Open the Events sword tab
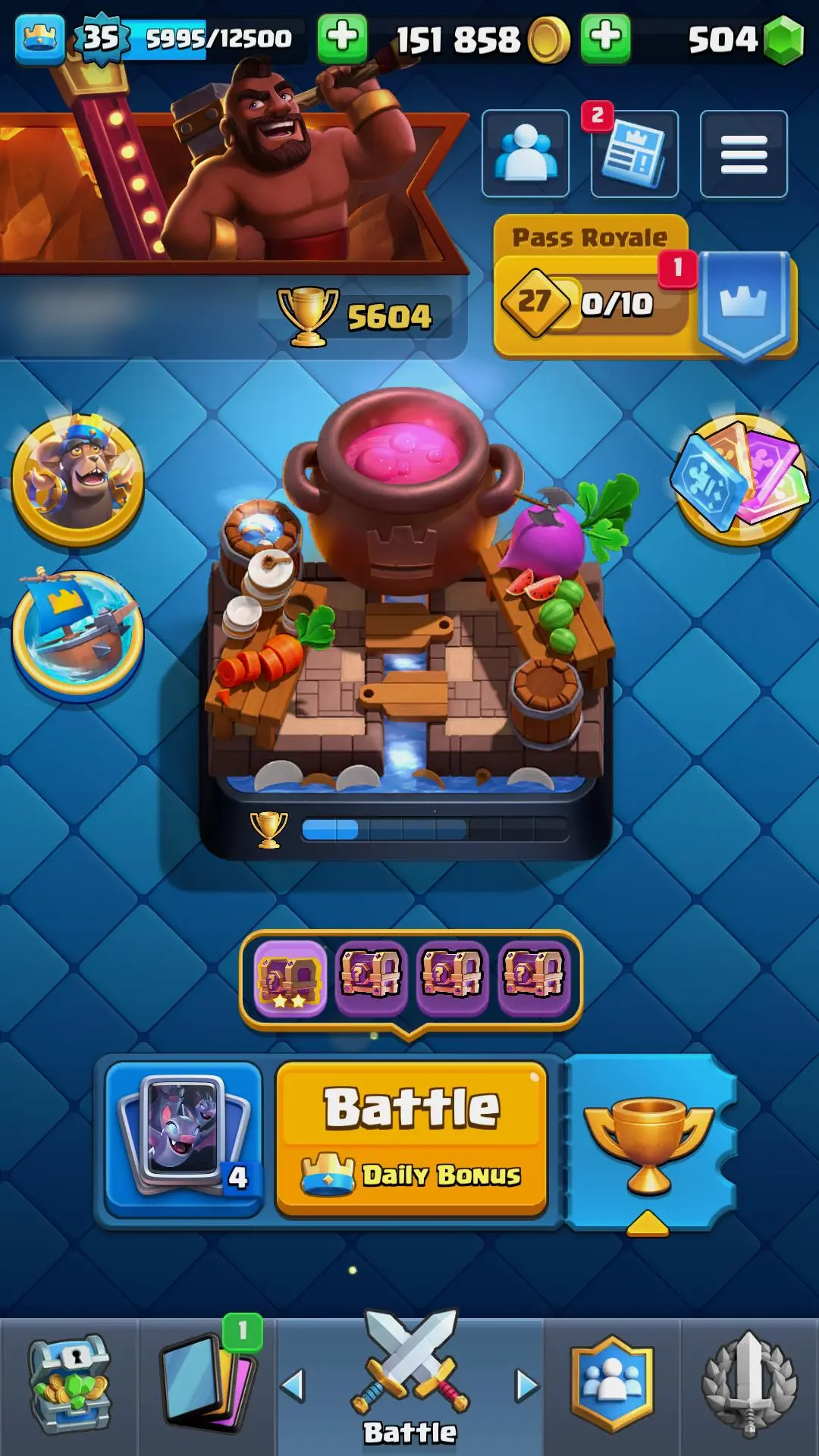This screenshot has height=1456, width=819. pos(749,1386)
